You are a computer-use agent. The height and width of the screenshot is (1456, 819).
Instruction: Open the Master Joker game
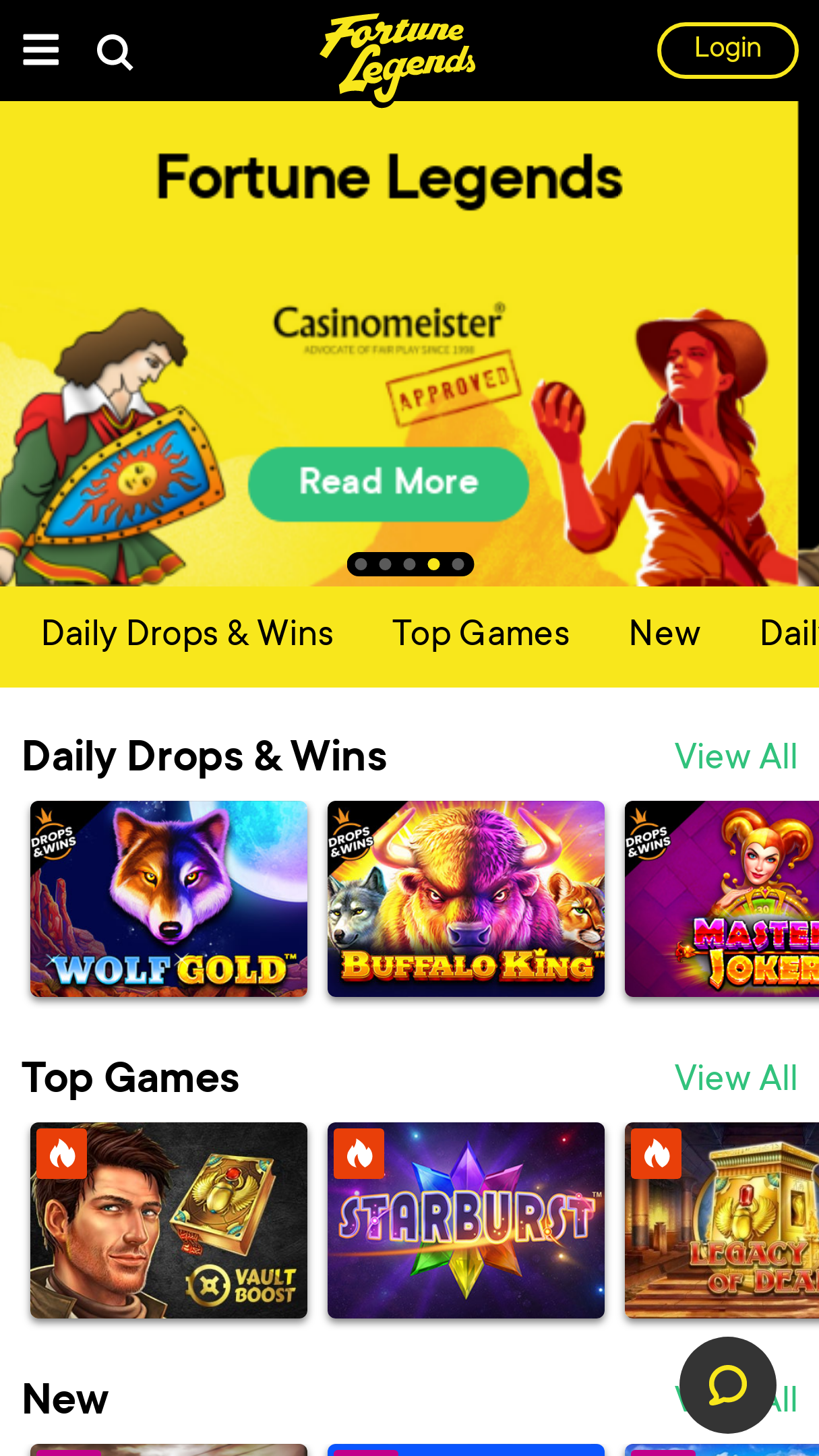(722, 899)
